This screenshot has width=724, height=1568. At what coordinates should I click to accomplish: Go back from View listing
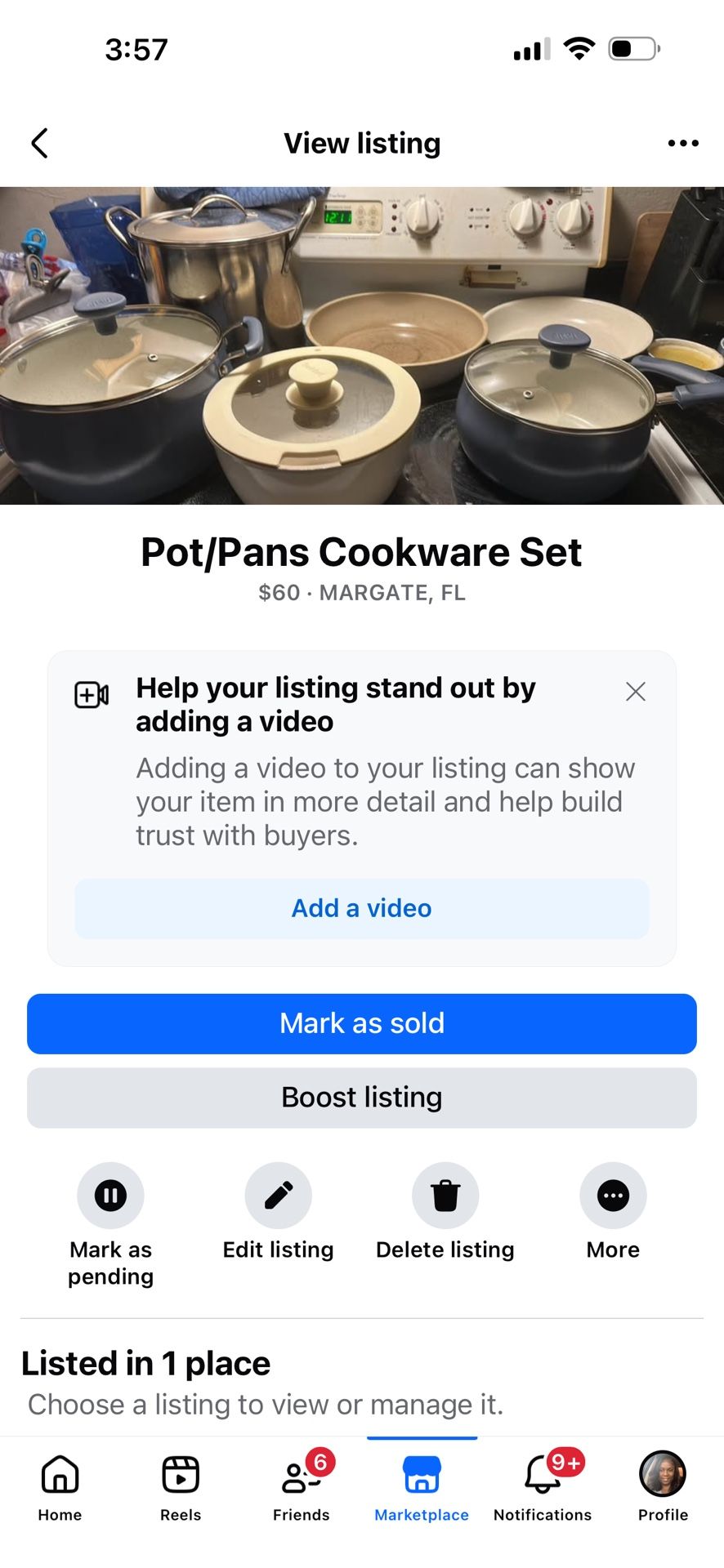coord(39,143)
